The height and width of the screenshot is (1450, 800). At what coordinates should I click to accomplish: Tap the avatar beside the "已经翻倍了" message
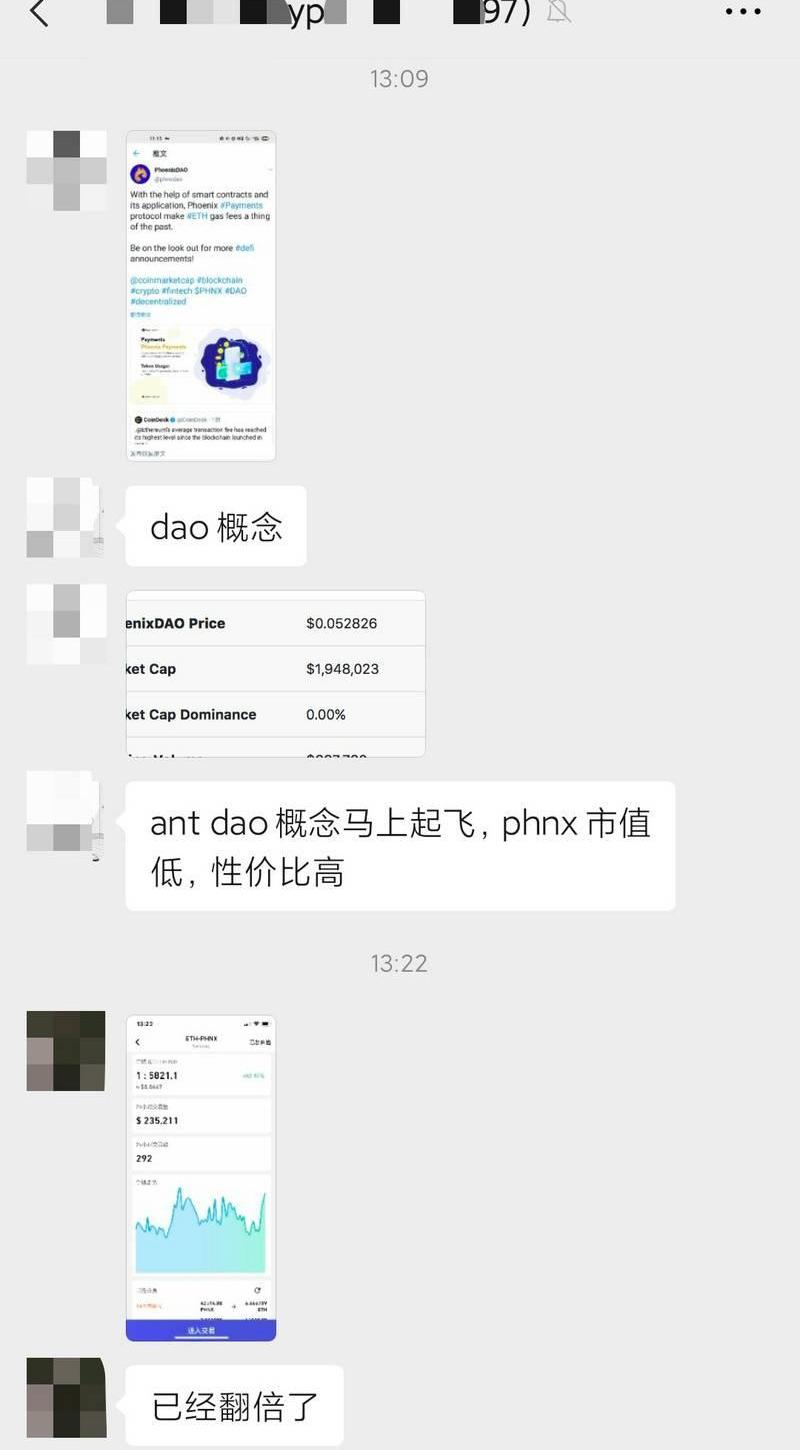coord(66,1397)
